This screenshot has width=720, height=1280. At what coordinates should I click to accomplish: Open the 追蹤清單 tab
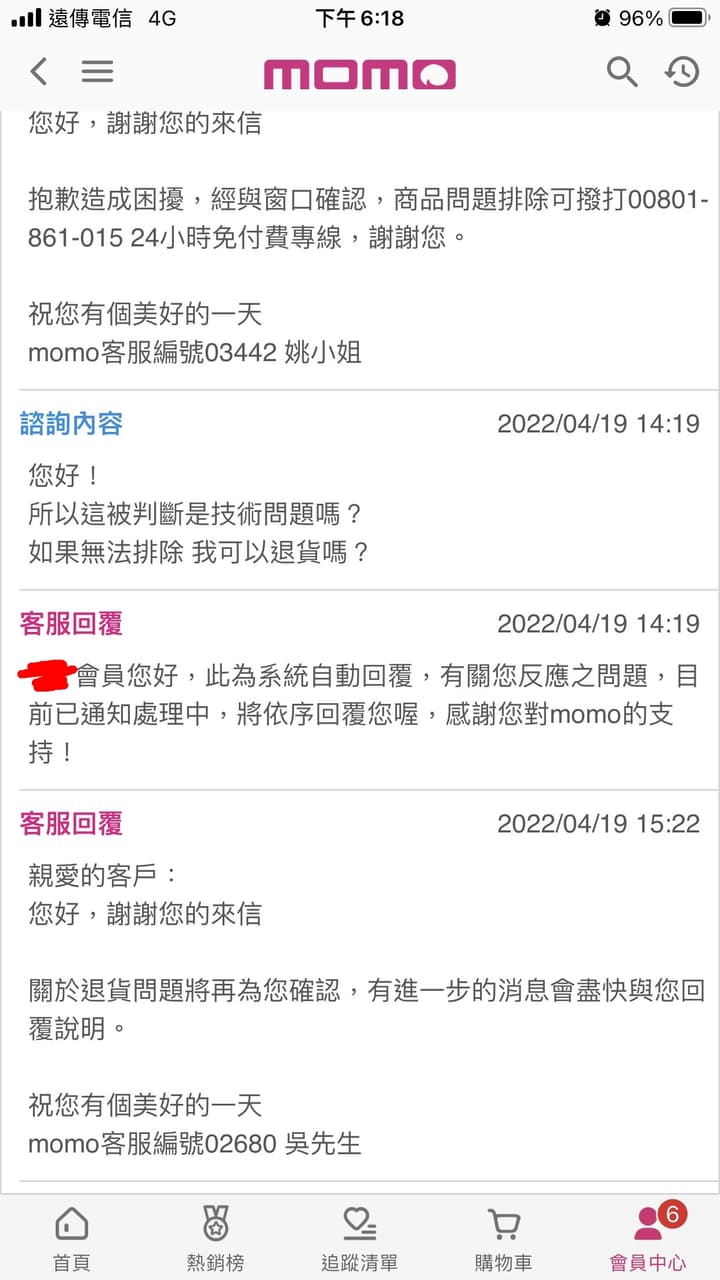tap(359, 1239)
